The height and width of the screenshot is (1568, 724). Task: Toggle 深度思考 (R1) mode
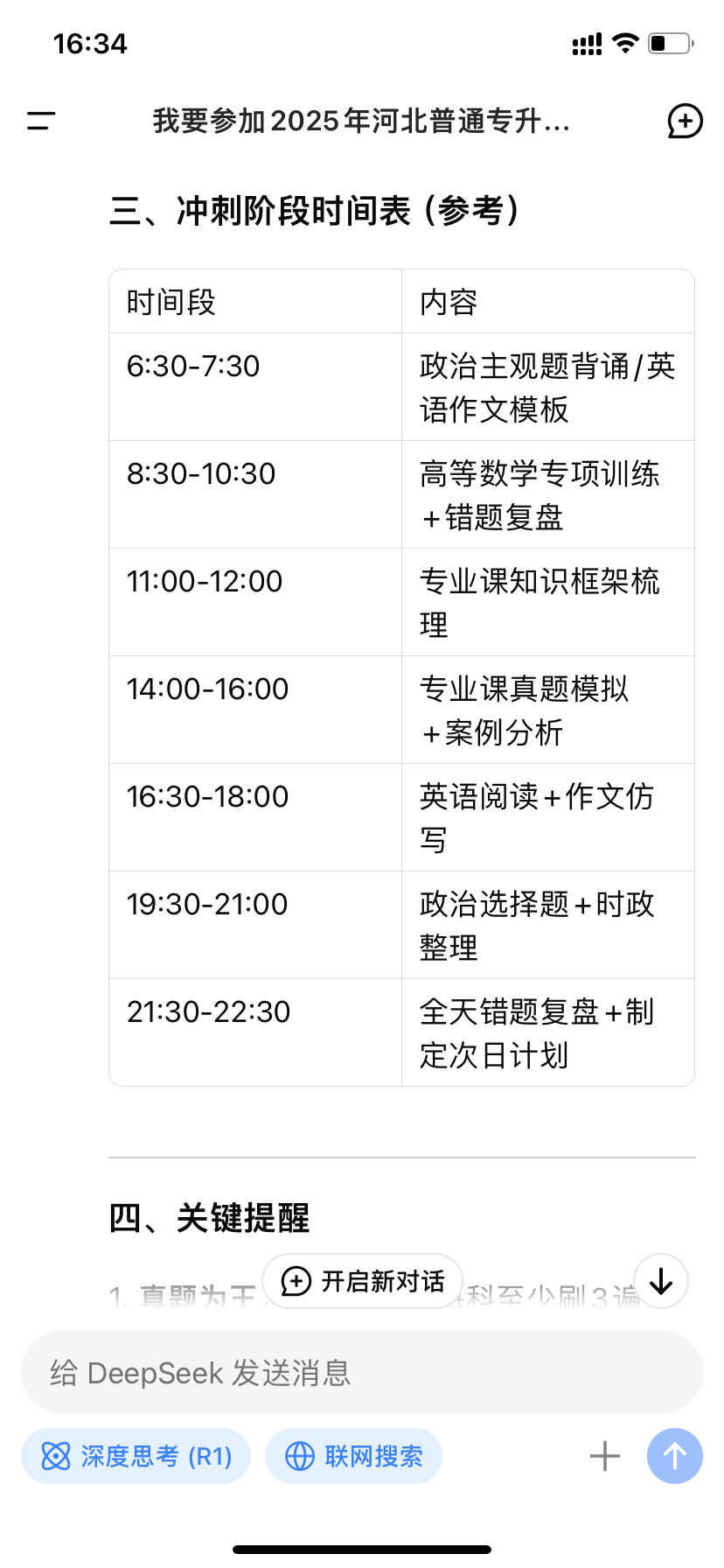pos(136,1456)
